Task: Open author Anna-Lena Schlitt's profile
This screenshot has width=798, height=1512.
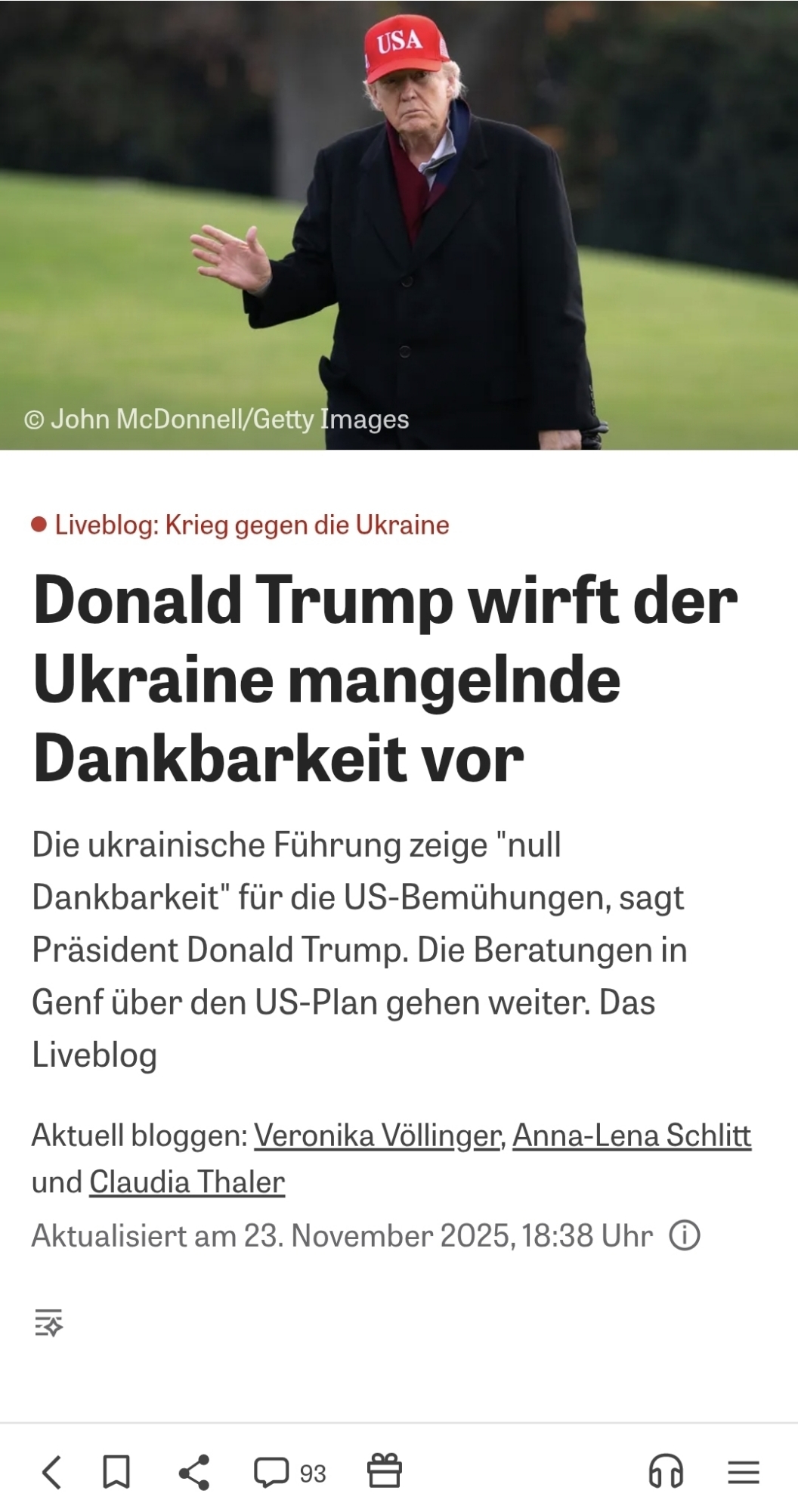Action: click(632, 1136)
